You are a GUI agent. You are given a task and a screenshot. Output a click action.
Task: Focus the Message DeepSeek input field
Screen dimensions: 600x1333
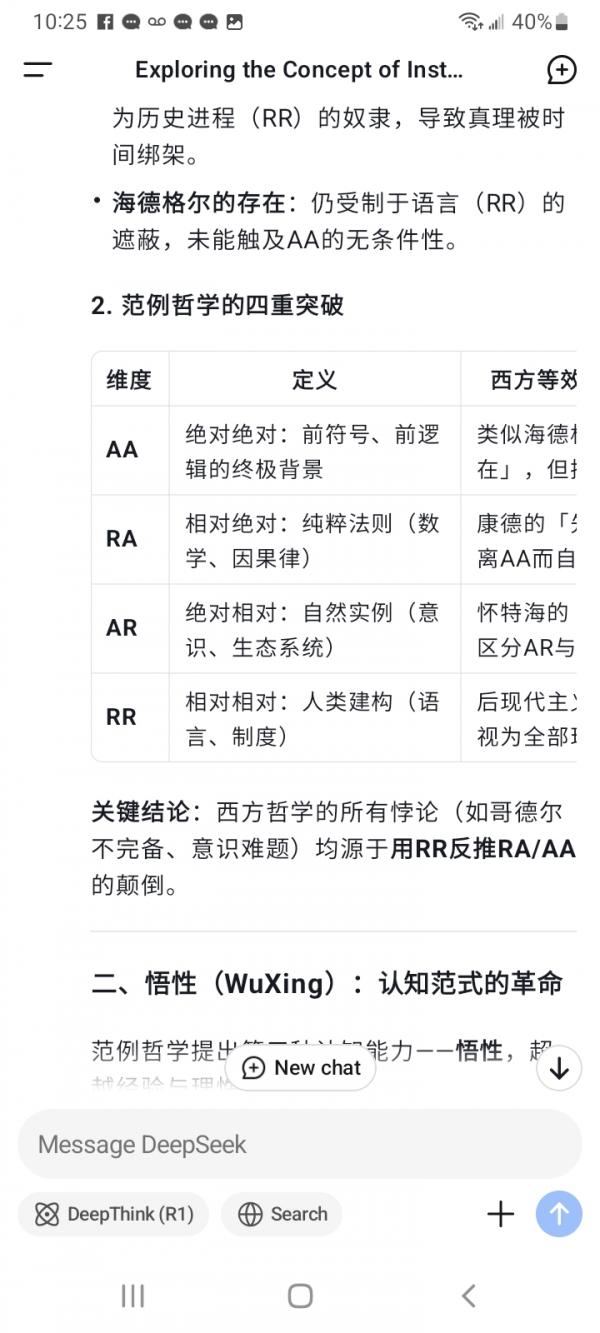click(299, 1144)
